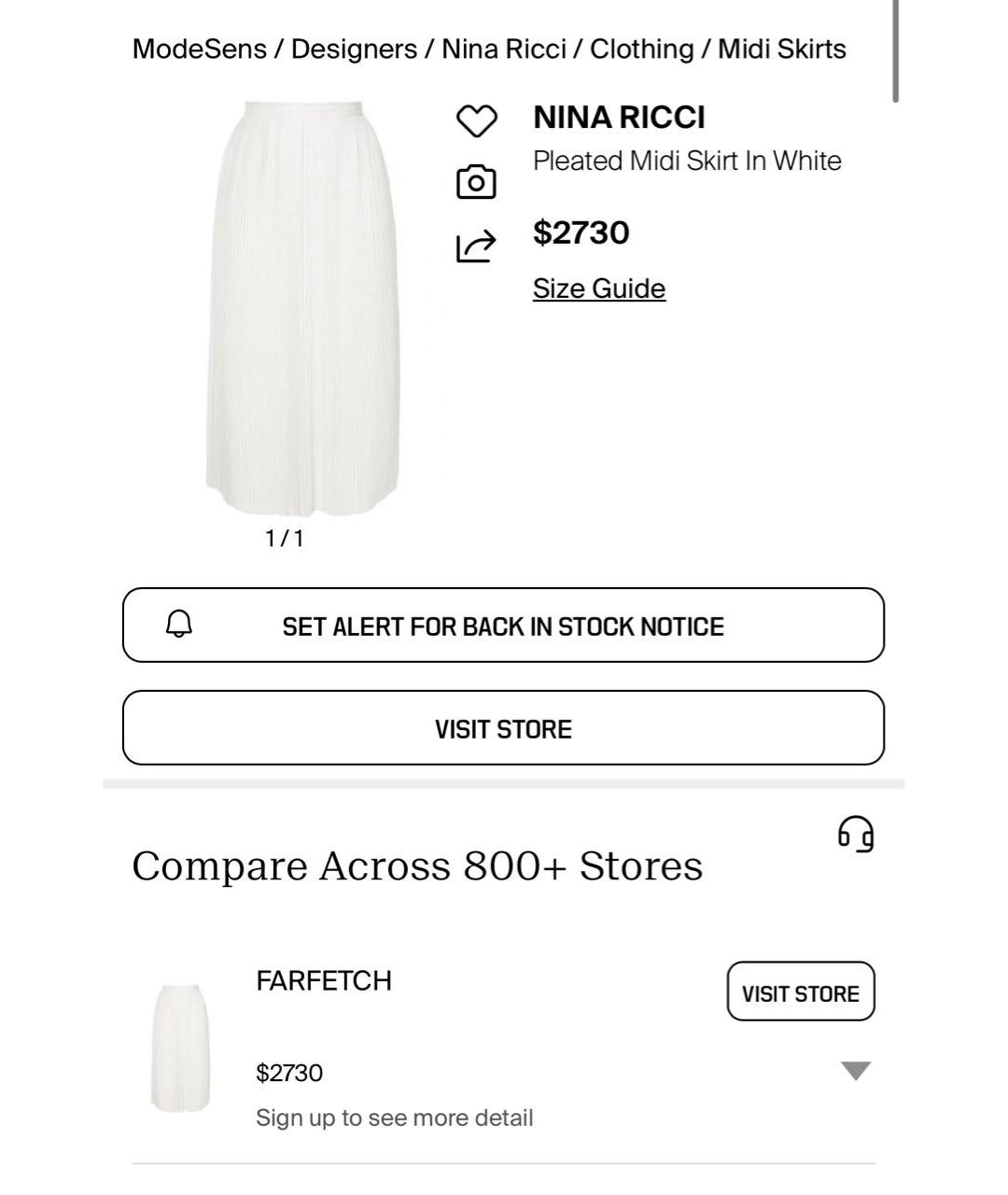Open visual search with the camera icon
1008x1195 pixels.
tap(475, 181)
